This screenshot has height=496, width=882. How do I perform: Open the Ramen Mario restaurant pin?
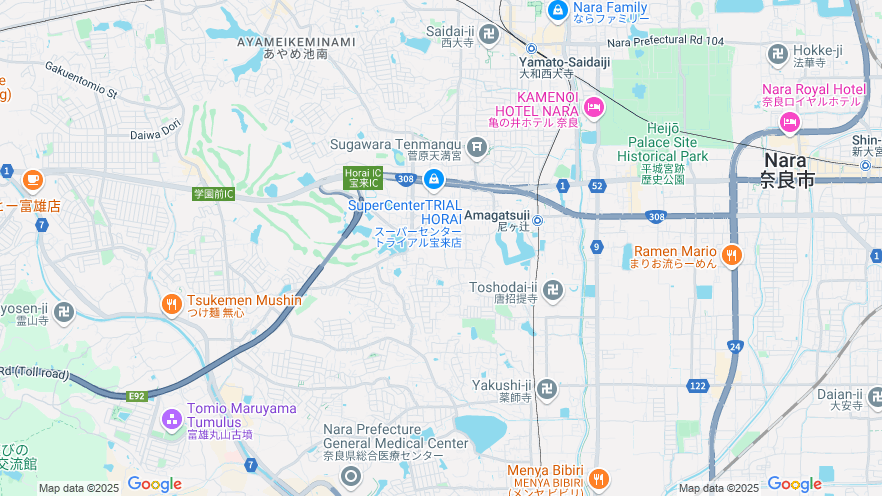pyautogui.click(x=732, y=256)
